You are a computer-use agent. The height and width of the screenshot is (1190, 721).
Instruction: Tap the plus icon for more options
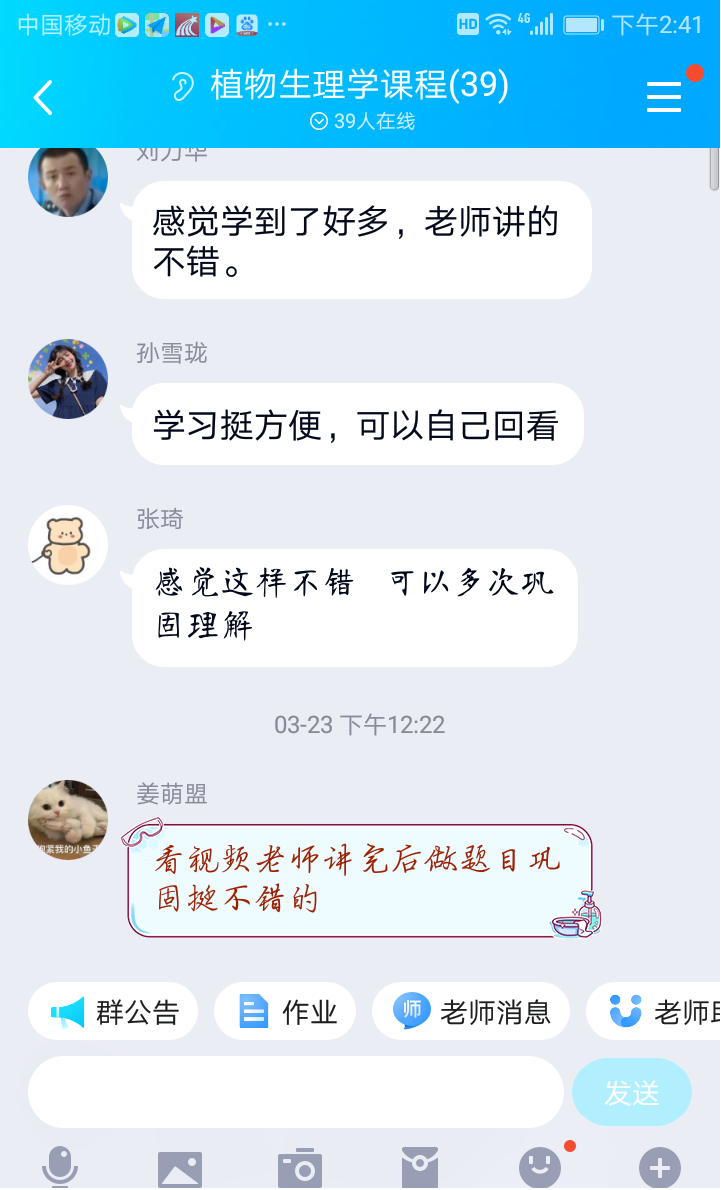pos(659,1165)
